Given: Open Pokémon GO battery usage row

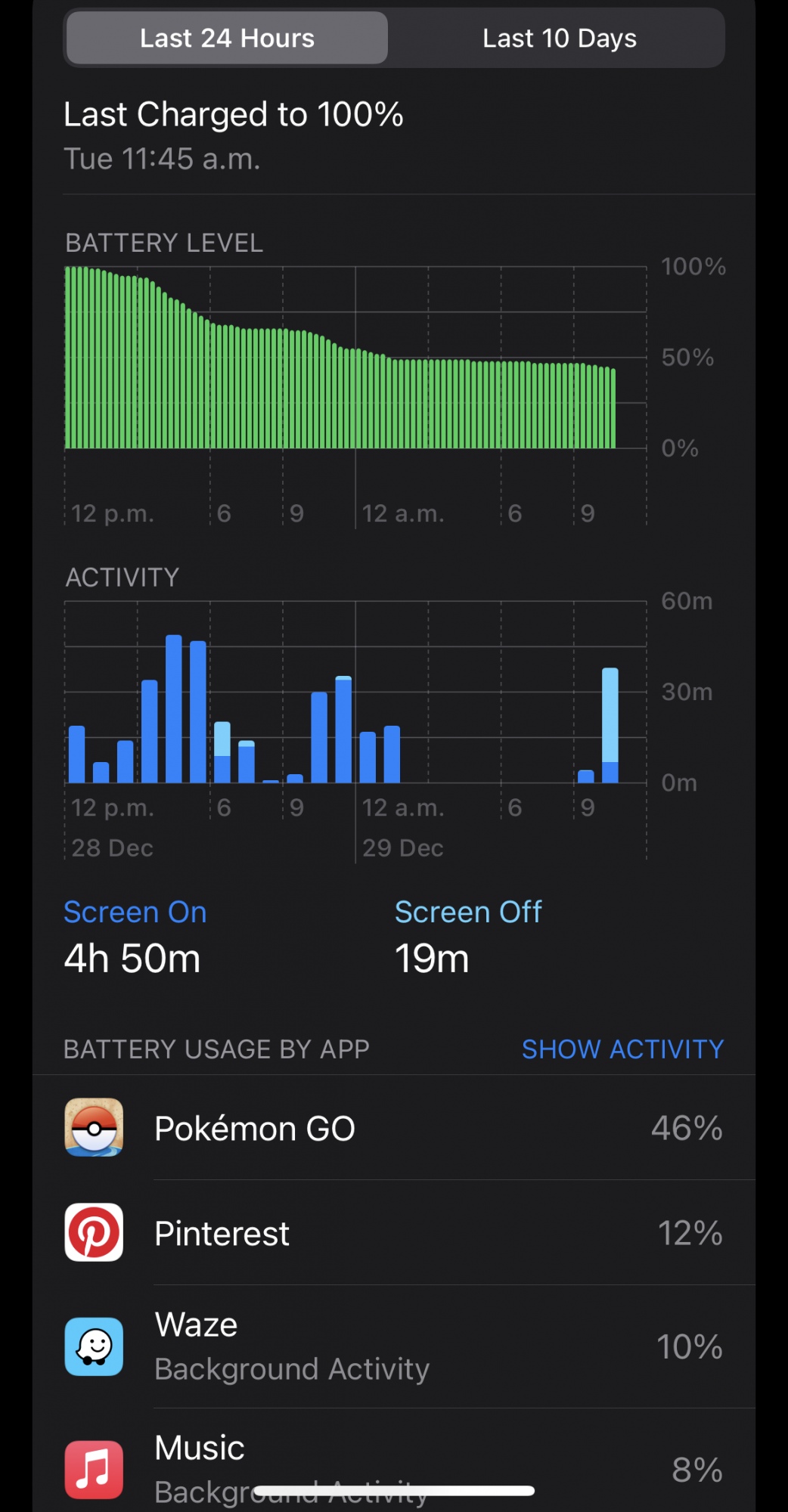Looking at the screenshot, I should click(393, 1128).
